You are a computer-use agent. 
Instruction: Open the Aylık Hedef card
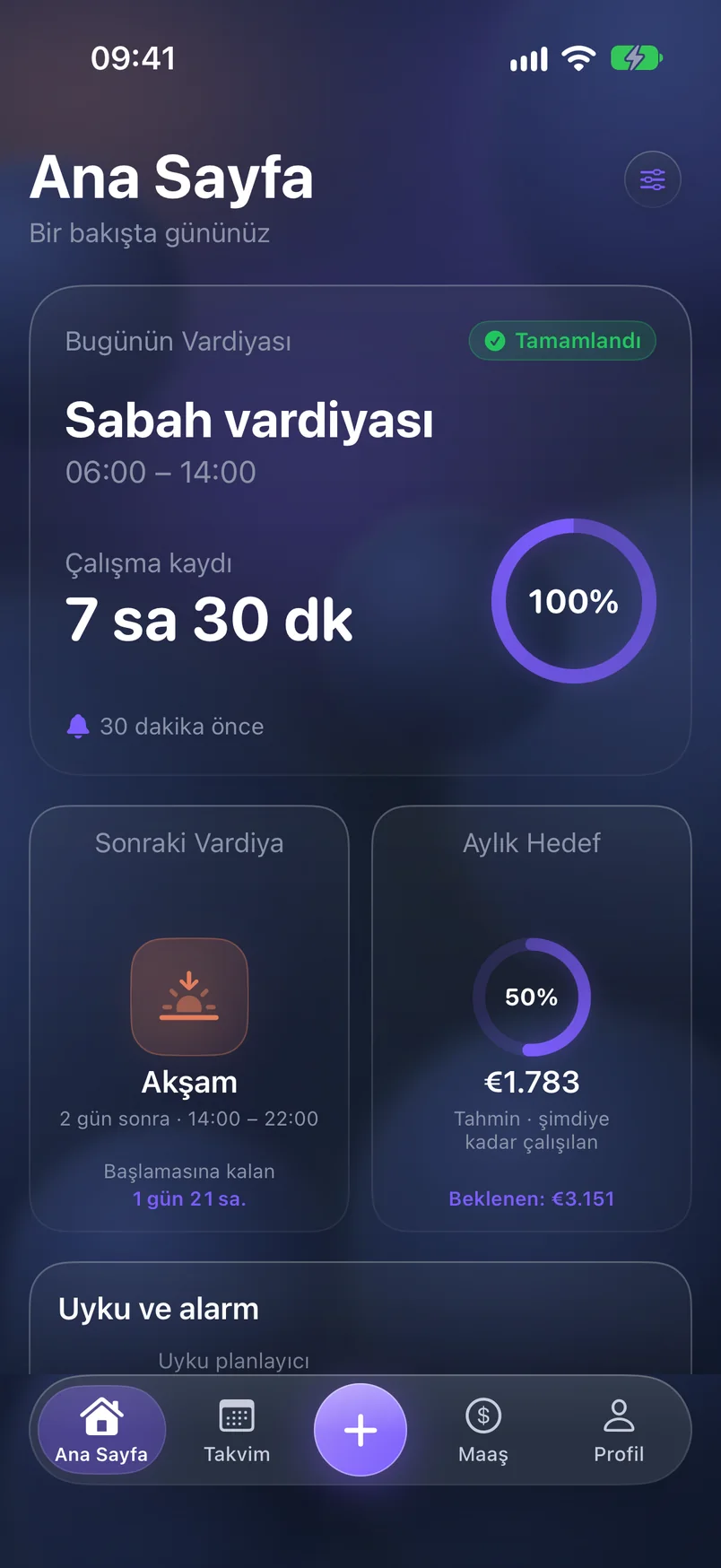pyautogui.click(x=532, y=1018)
